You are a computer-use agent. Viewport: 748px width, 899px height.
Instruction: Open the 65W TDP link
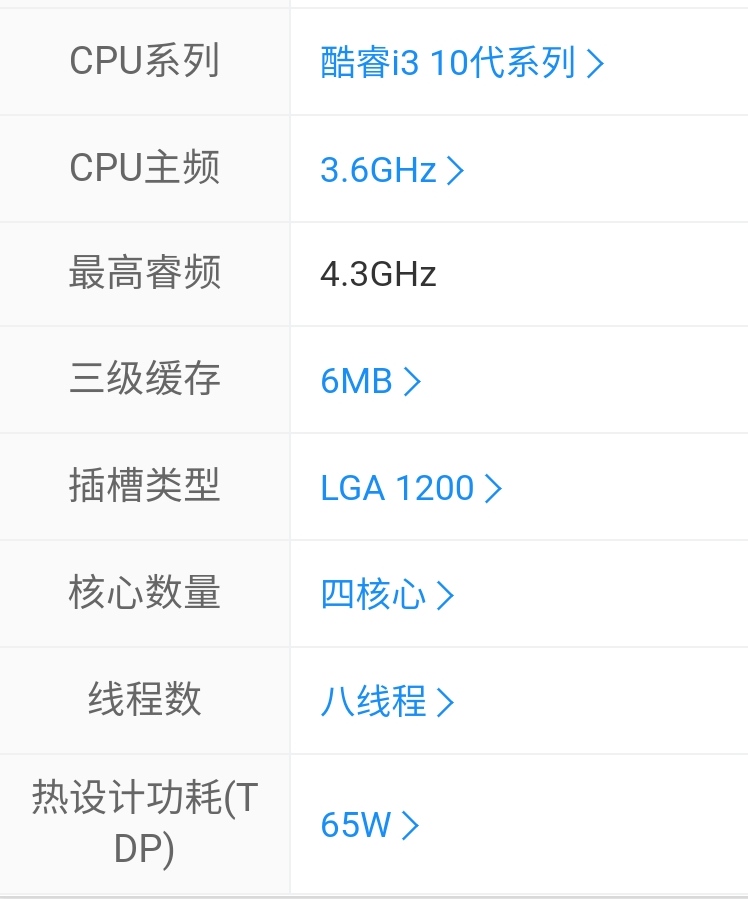pyautogui.click(x=350, y=824)
